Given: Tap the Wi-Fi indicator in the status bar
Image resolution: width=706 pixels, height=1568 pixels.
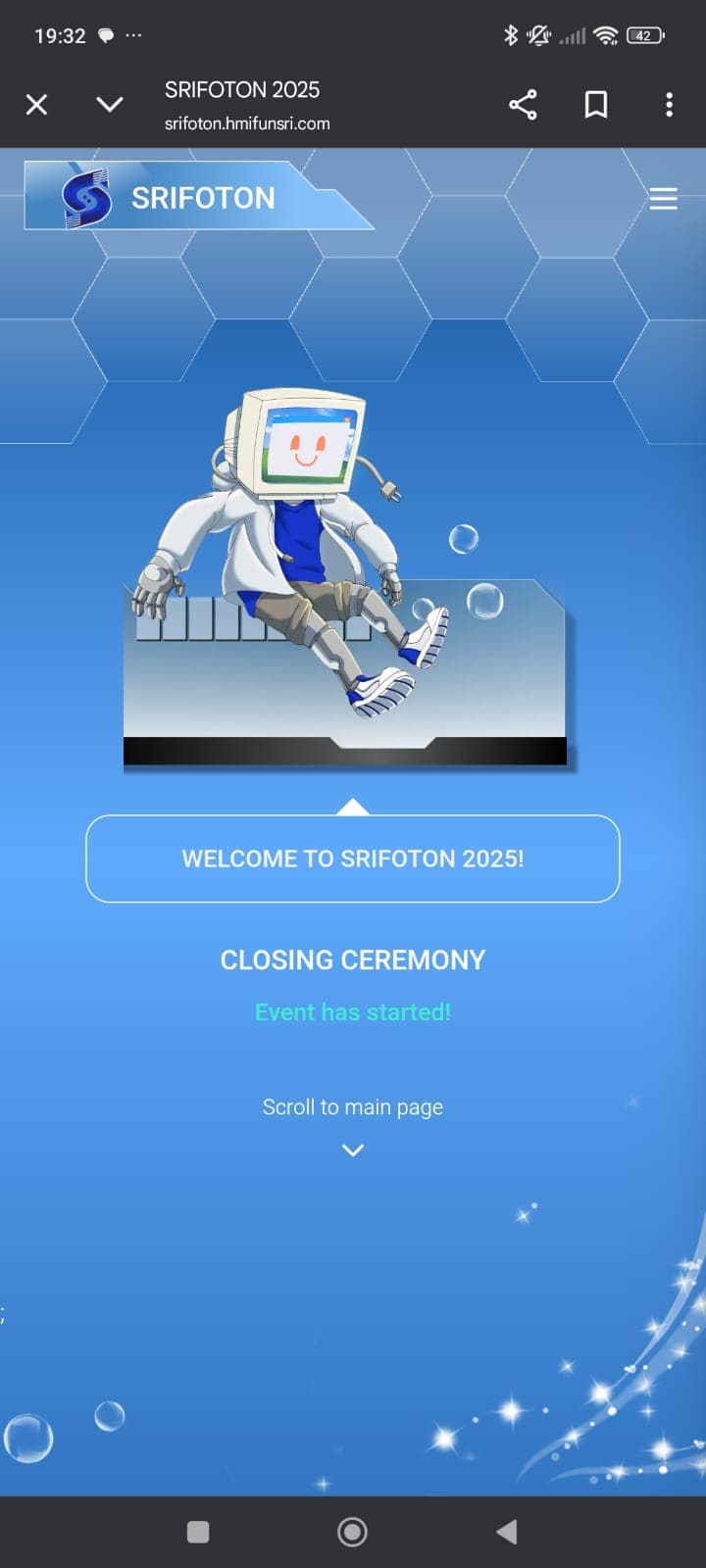Looking at the screenshot, I should pyautogui.click(x=605, y=35).
